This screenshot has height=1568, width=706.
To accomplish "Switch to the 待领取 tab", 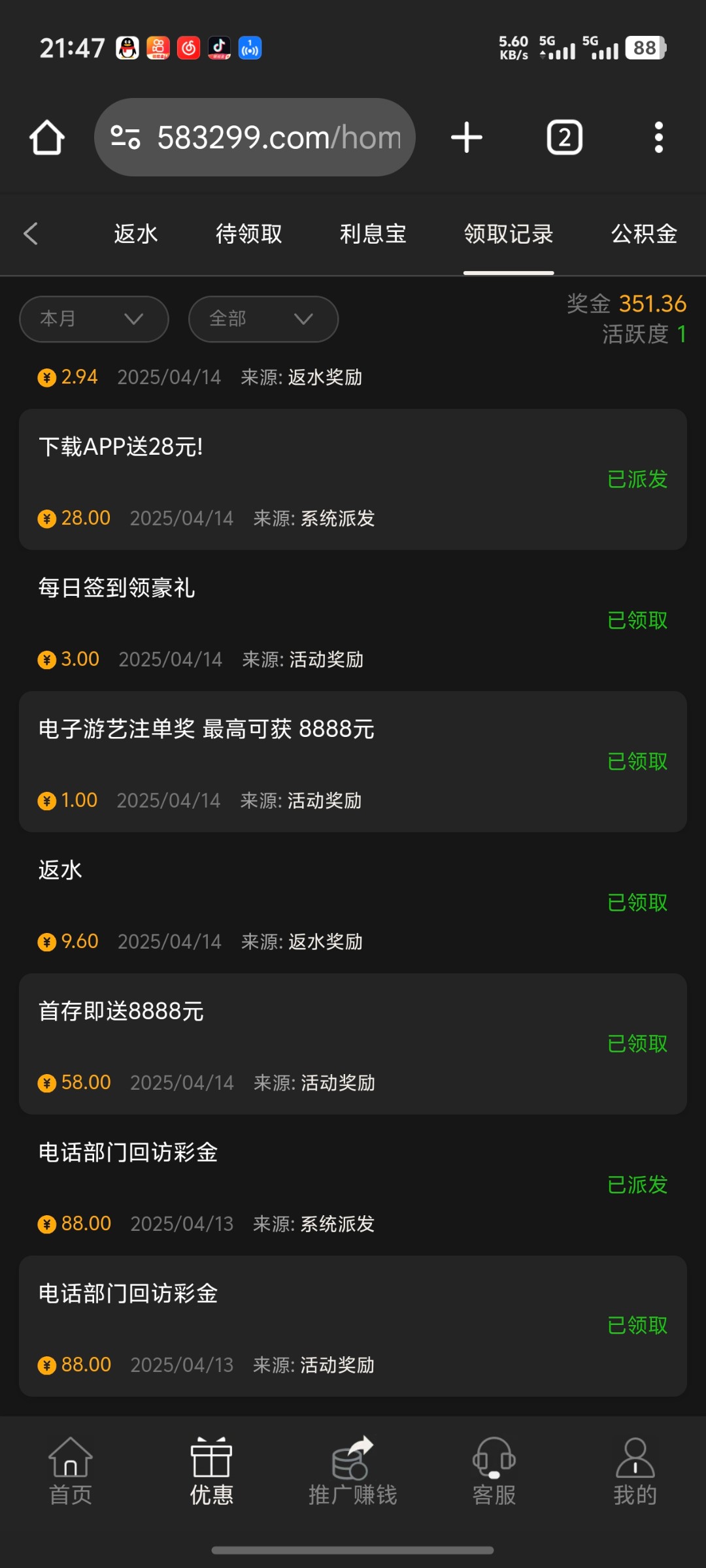I will point(249,233).
